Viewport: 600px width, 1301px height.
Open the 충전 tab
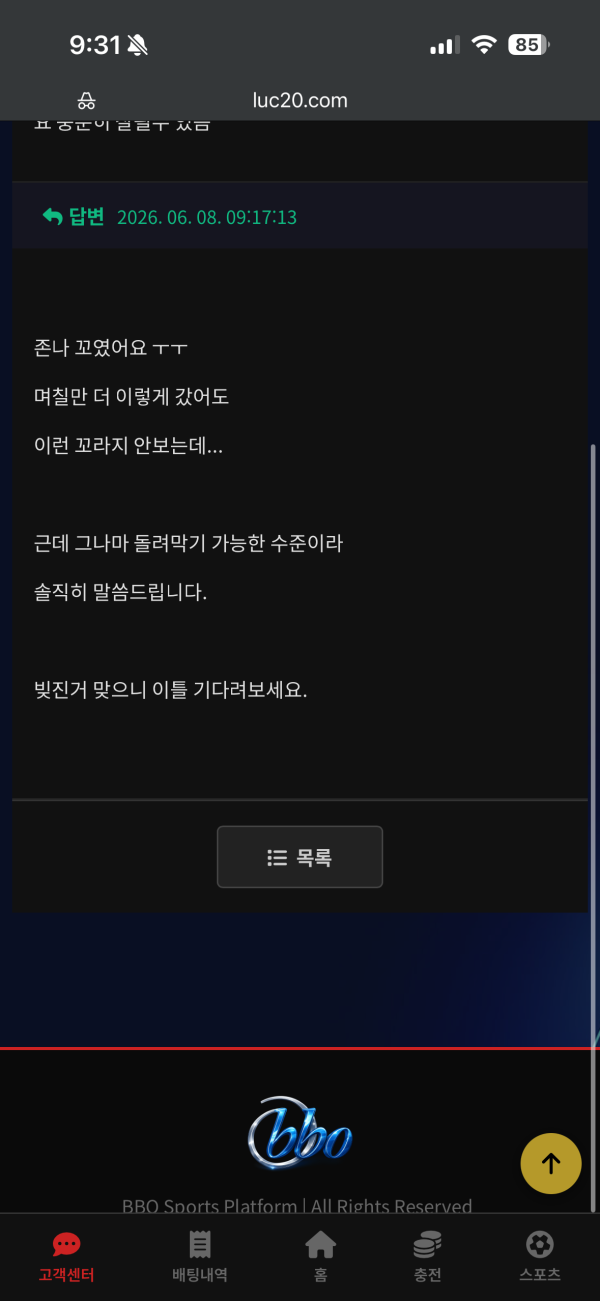pyautogui.click(x=427, y=1257)
